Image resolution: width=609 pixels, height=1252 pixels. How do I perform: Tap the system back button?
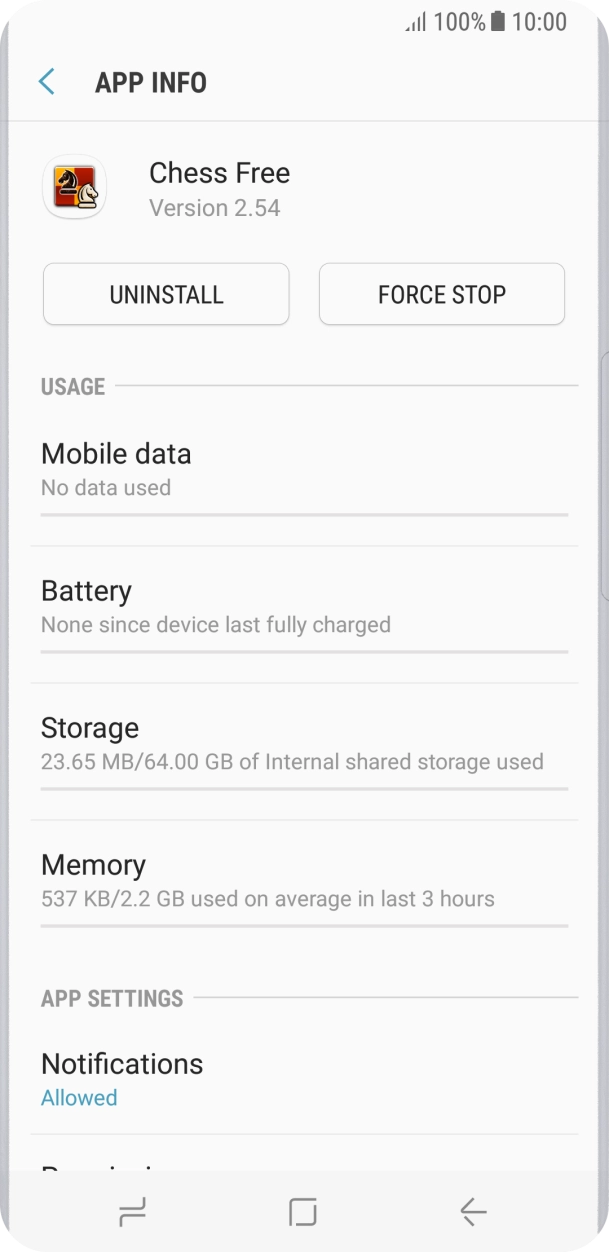coord(473,1213)
